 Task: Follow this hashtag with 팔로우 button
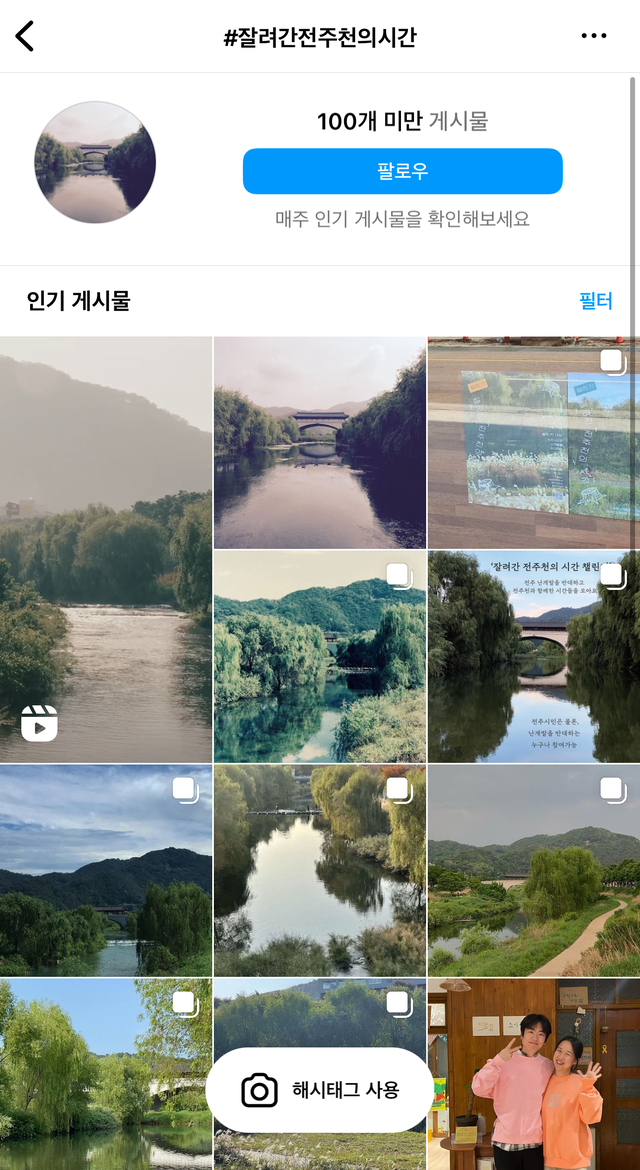click(x=402, y=171)
